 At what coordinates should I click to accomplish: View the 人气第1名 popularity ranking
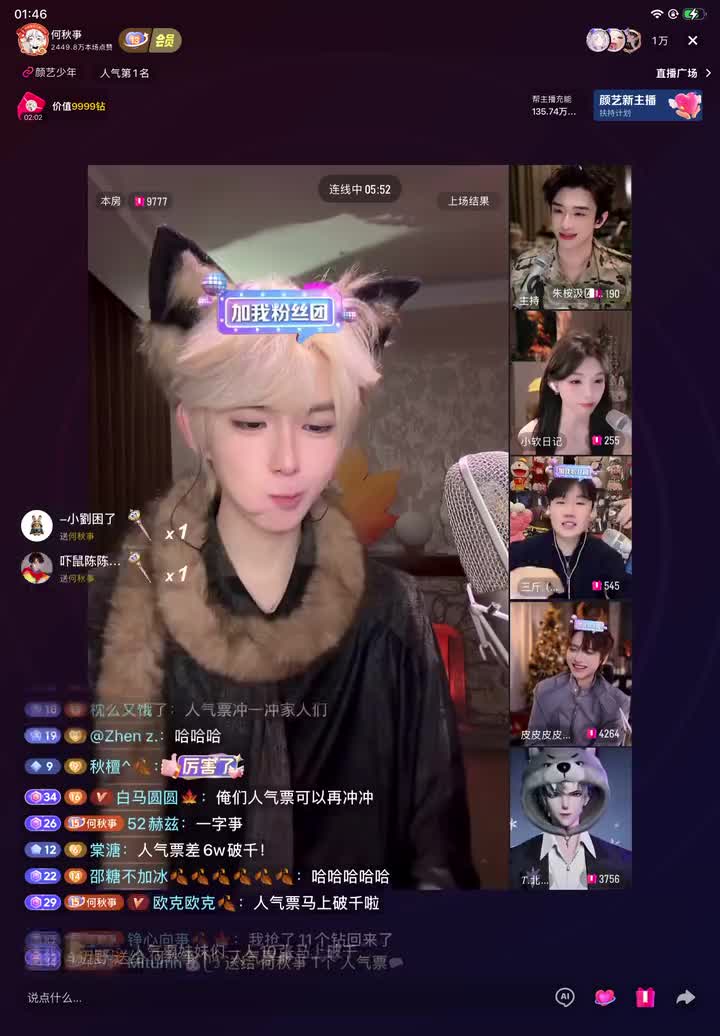124,73
